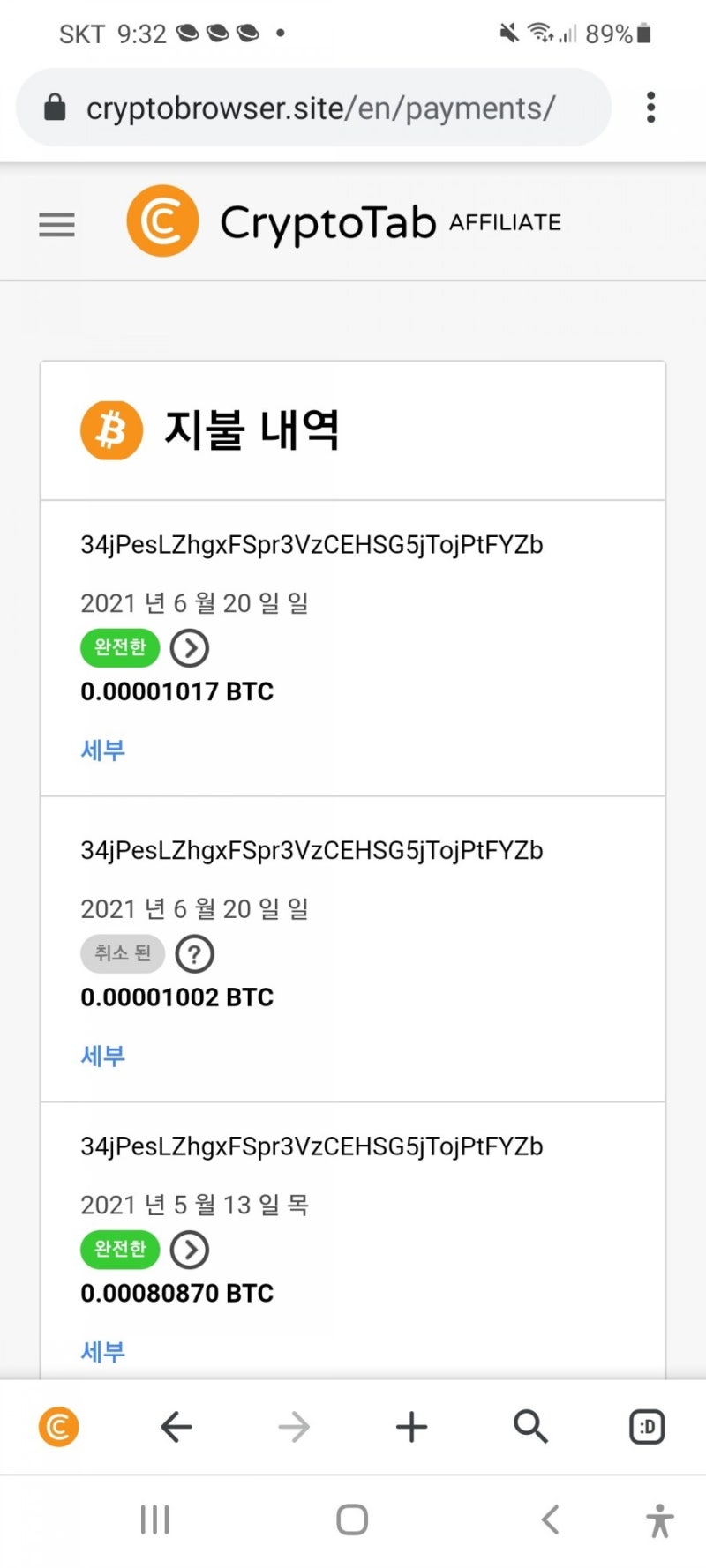Select the Bitcoin icon next to 지불 내역
This screenshot has height=1568, width=706.
tap(110, 429)
